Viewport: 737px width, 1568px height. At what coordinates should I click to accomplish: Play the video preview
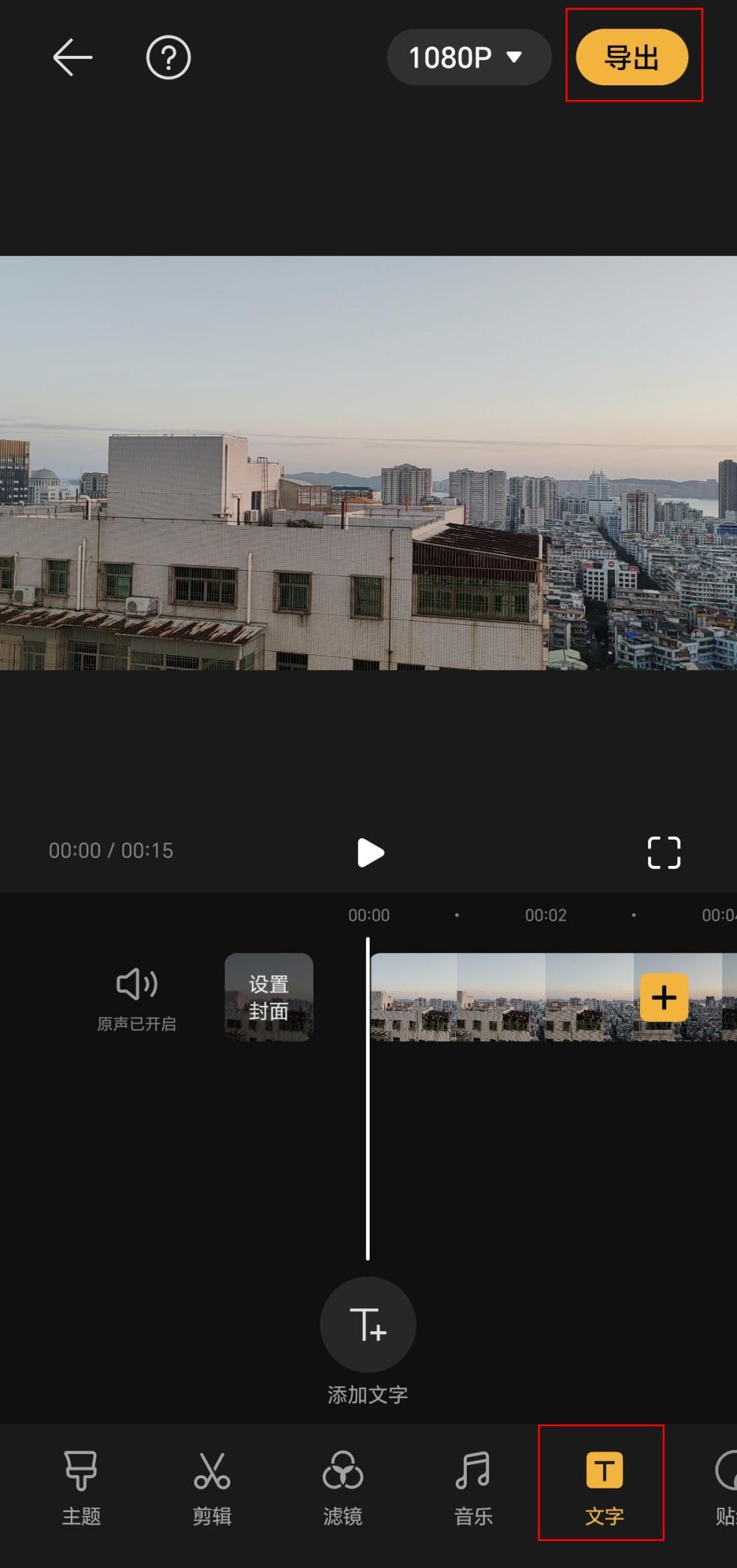click(x=370, y=853)
